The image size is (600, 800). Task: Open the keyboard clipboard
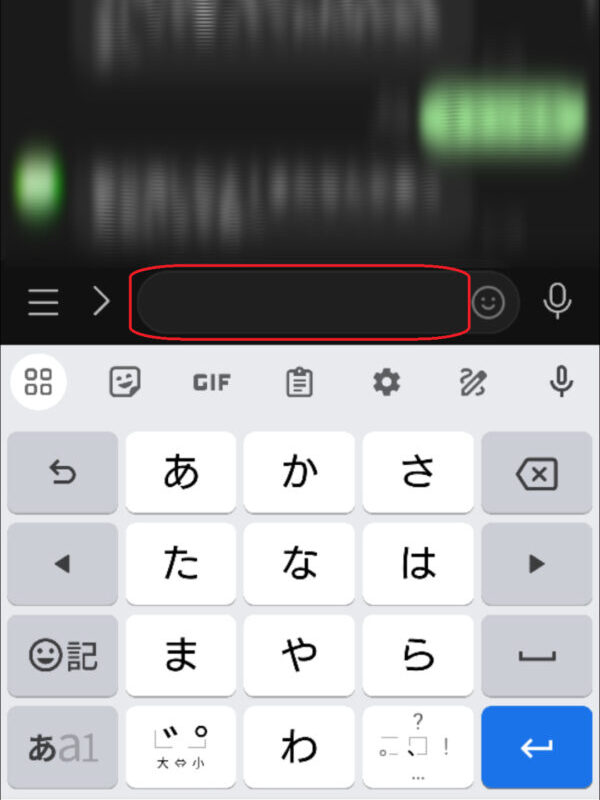pyautogui.click(x=299, y=382)
